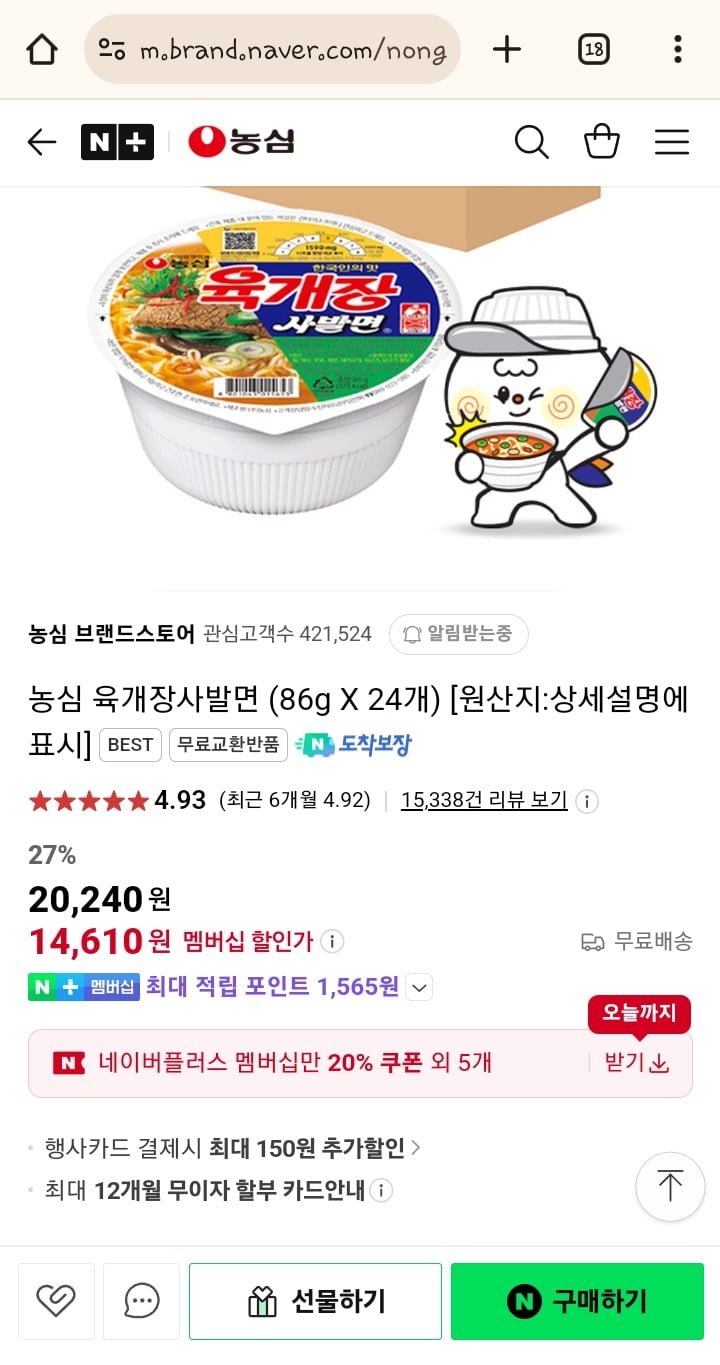
Task: Buy now with 구매하기
Action: pos(577,1301)
